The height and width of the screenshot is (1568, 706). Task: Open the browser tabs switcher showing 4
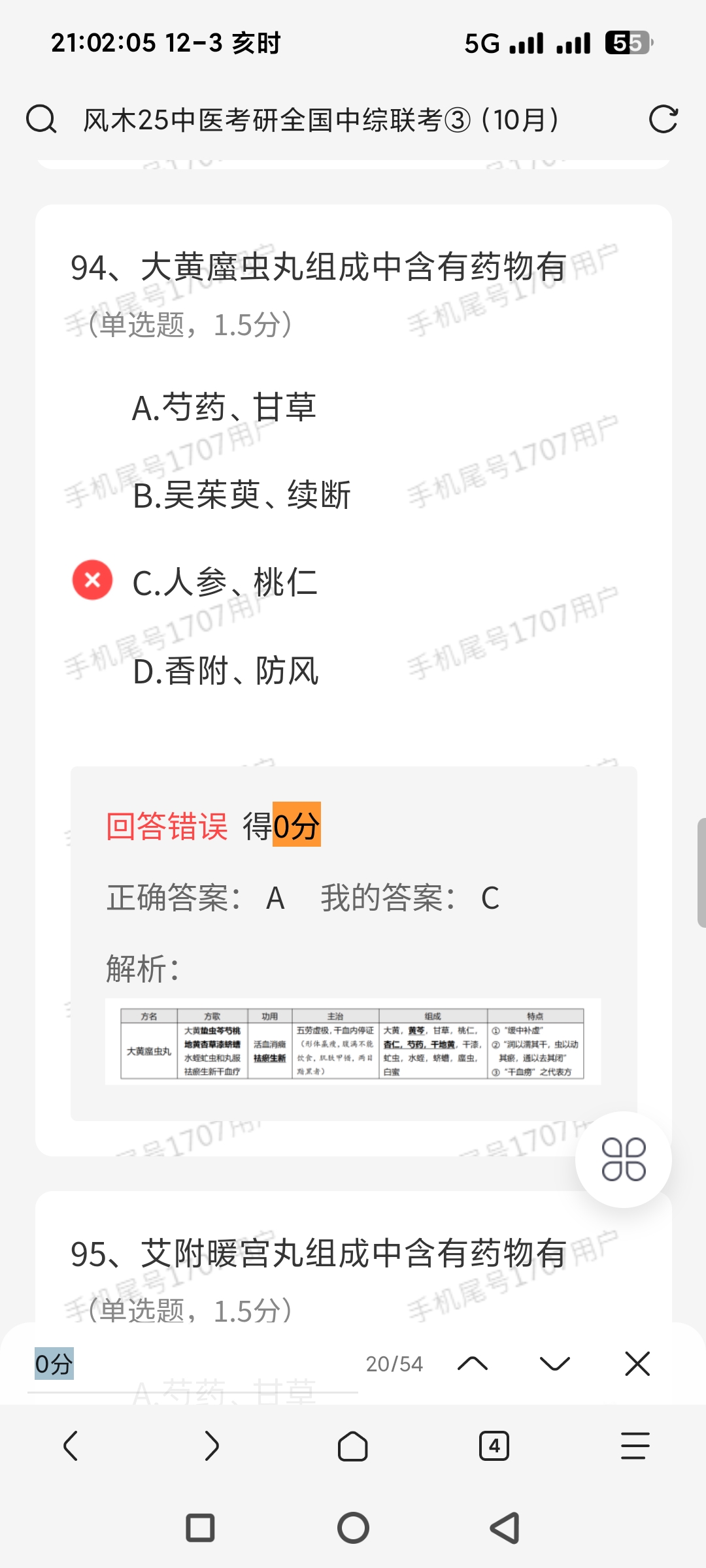[x=494, y=1445]
